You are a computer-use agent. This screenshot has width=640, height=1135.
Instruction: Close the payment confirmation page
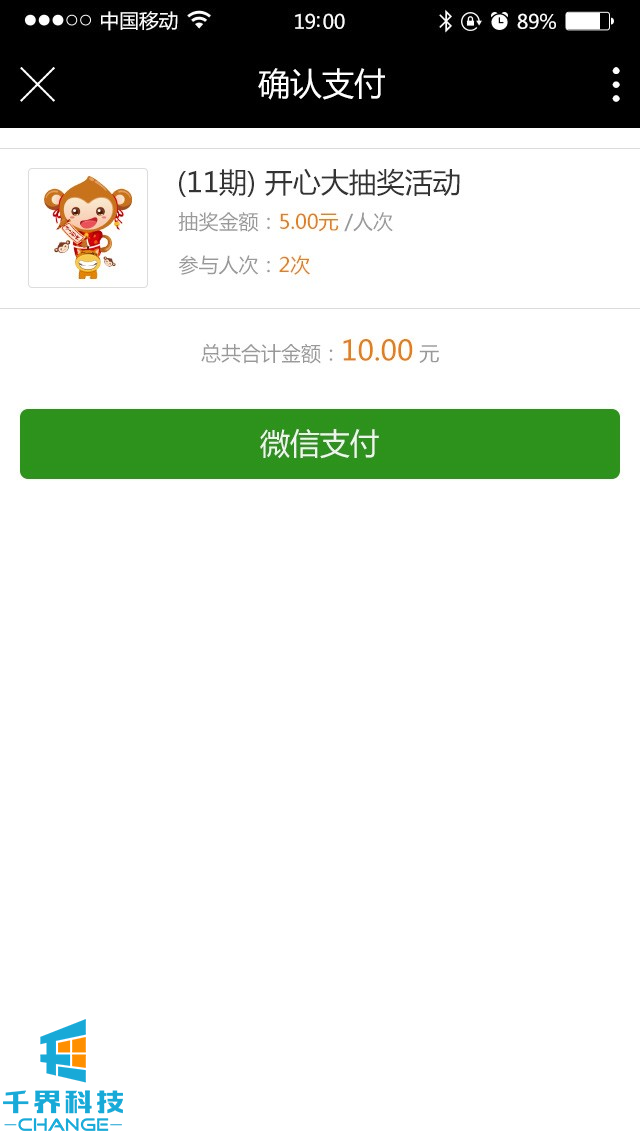[37, 84]
